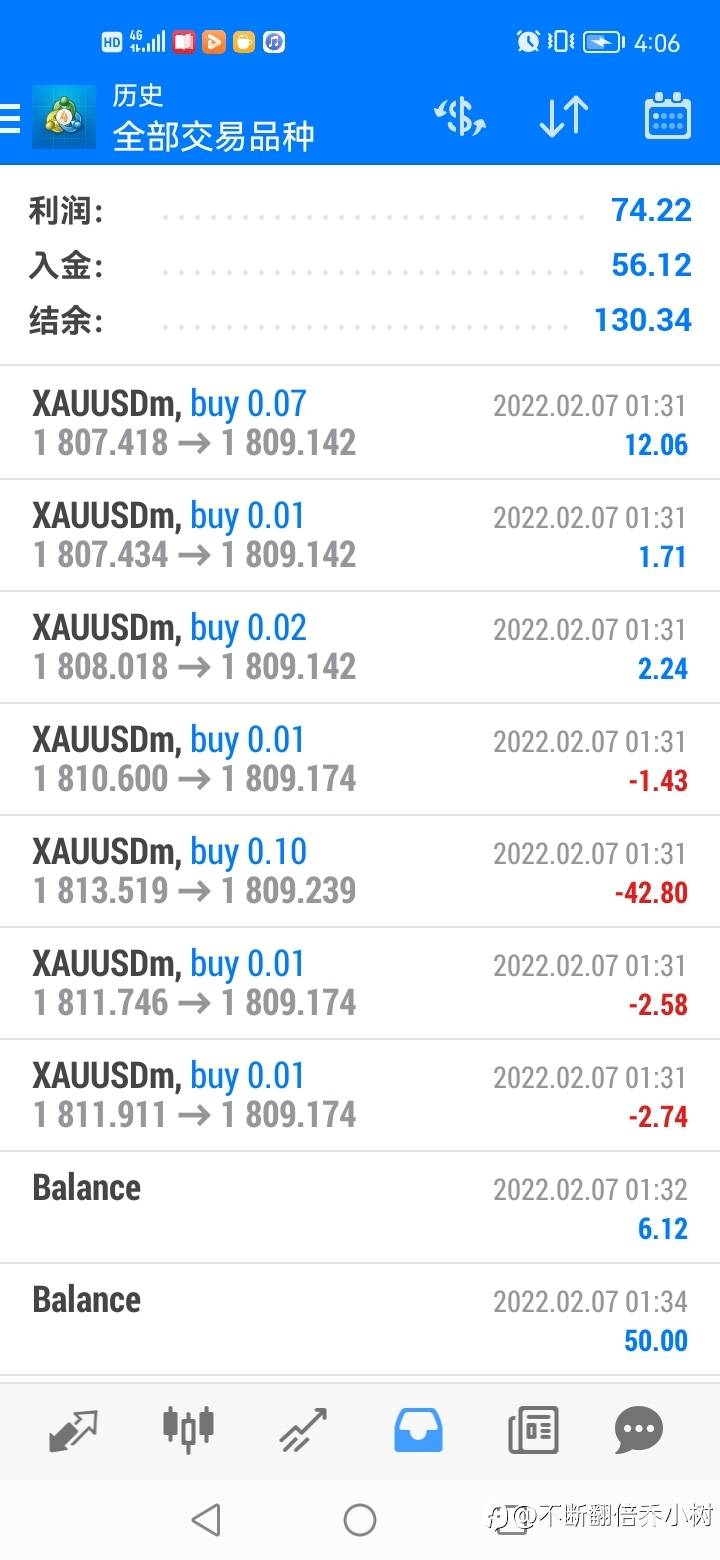Switch to the news tab
The width and height of the screenshot is (720, 1560).
pos(533,1430)
